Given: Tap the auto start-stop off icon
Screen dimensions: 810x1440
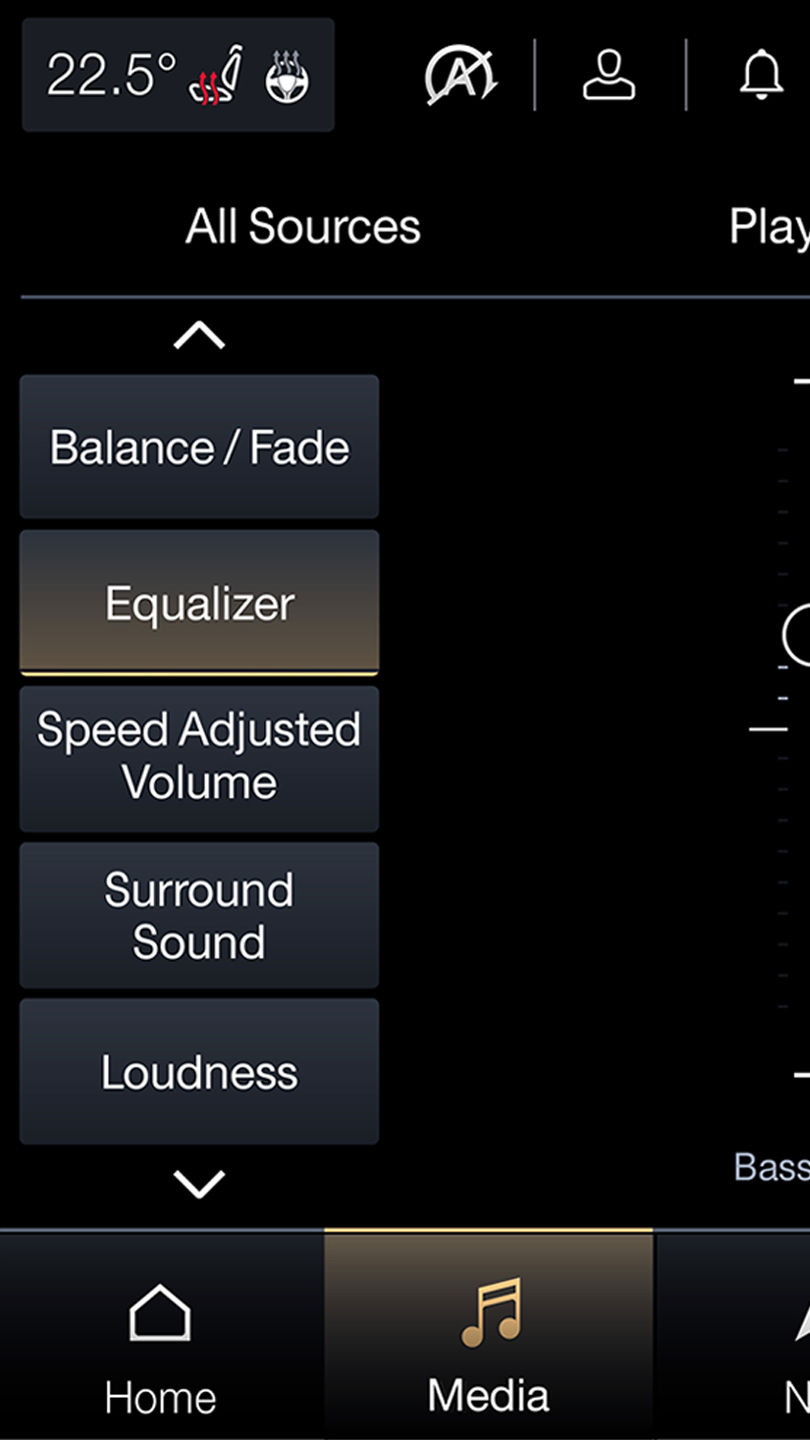Looking at the screenshot, I should pyautogui.click(x=460, y=75).
